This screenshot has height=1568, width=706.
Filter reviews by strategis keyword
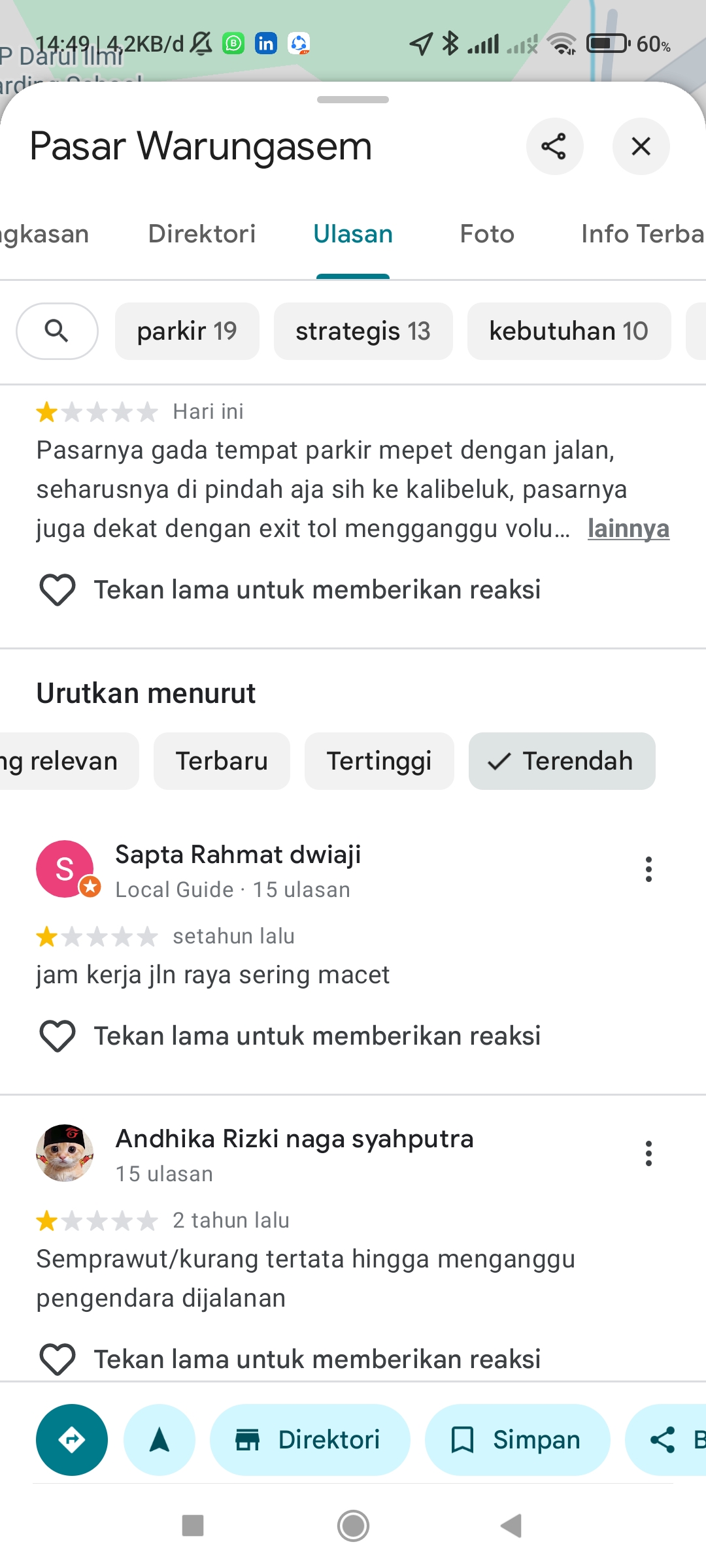[x=363, y=331]
